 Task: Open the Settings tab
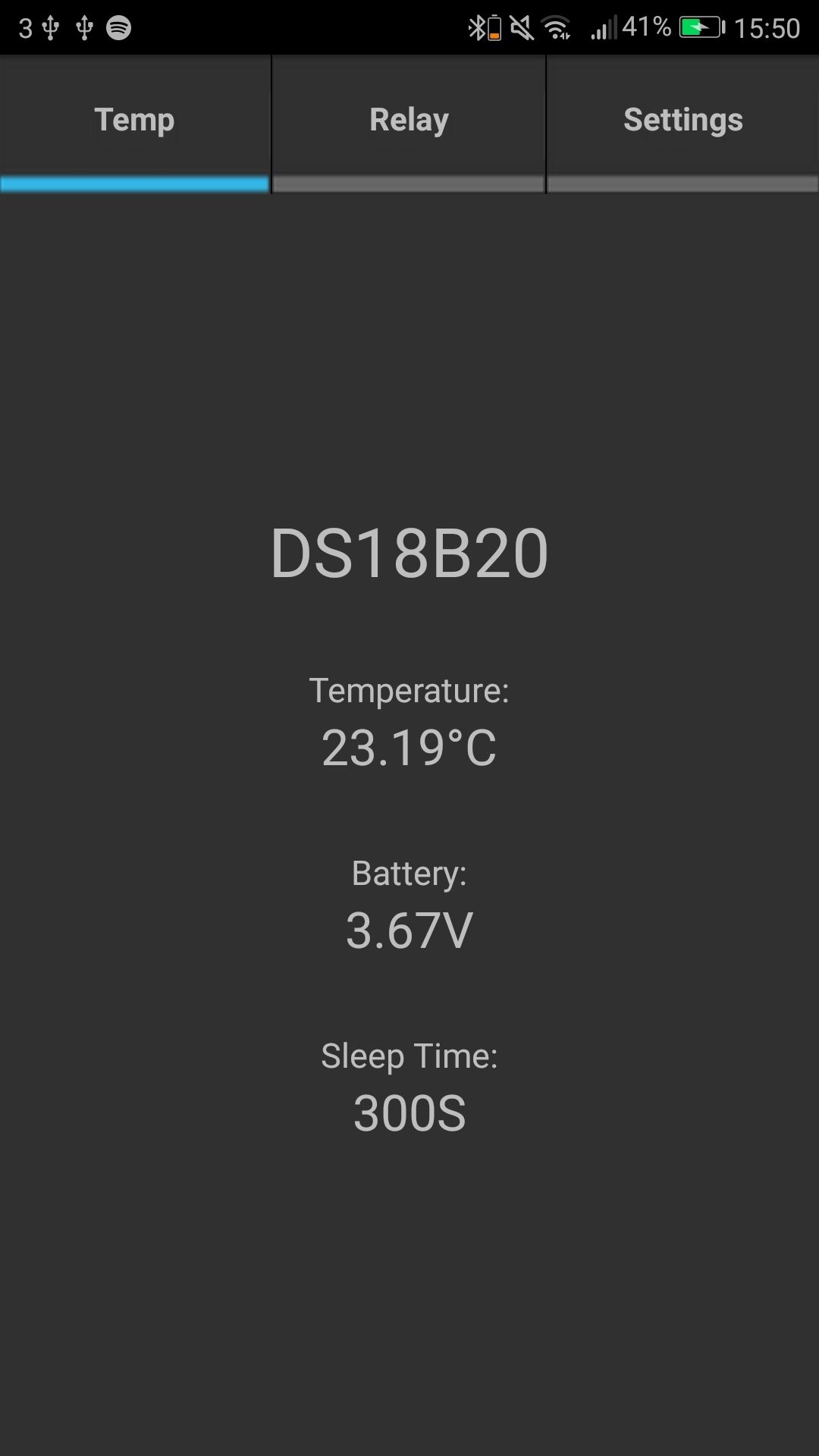point(682,121)
